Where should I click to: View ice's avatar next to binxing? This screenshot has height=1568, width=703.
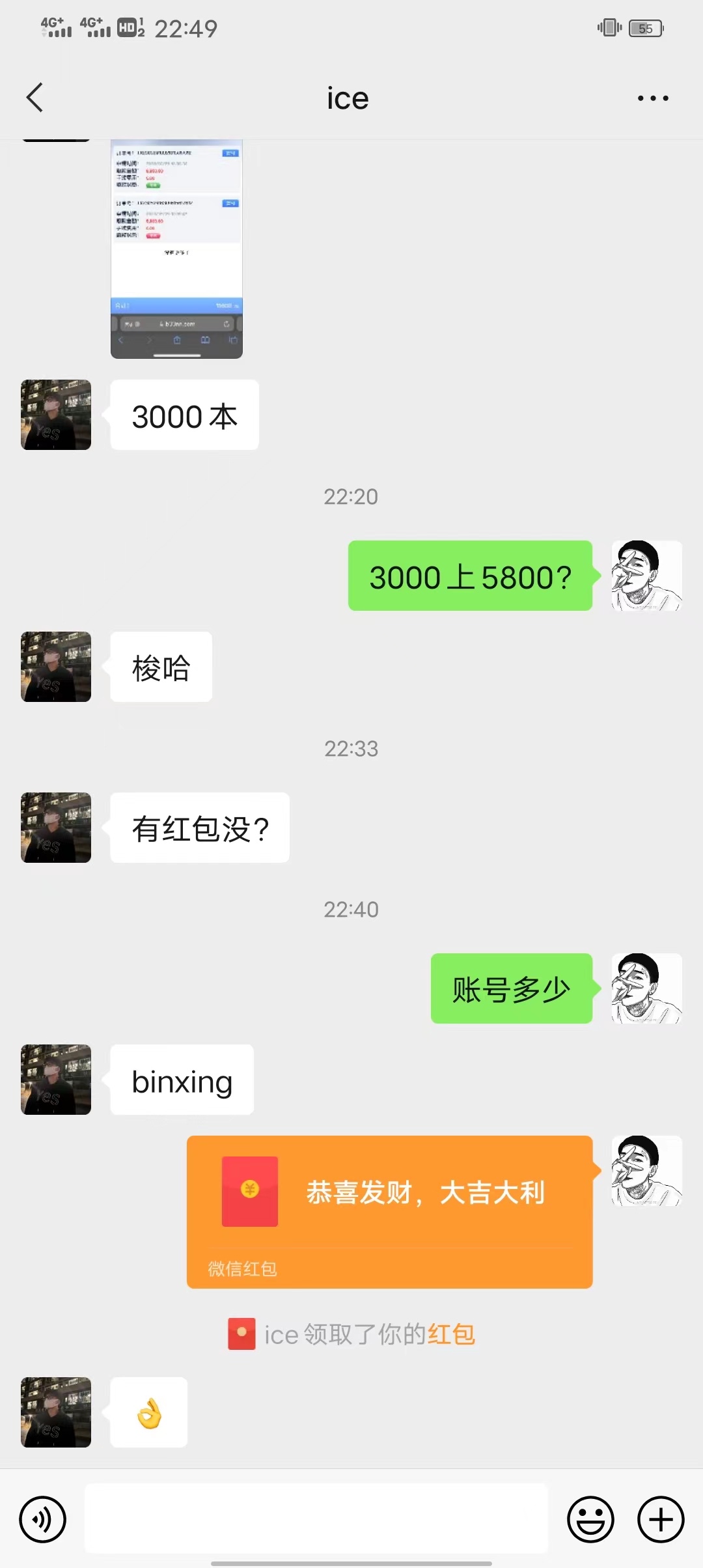coord(56,1080)
